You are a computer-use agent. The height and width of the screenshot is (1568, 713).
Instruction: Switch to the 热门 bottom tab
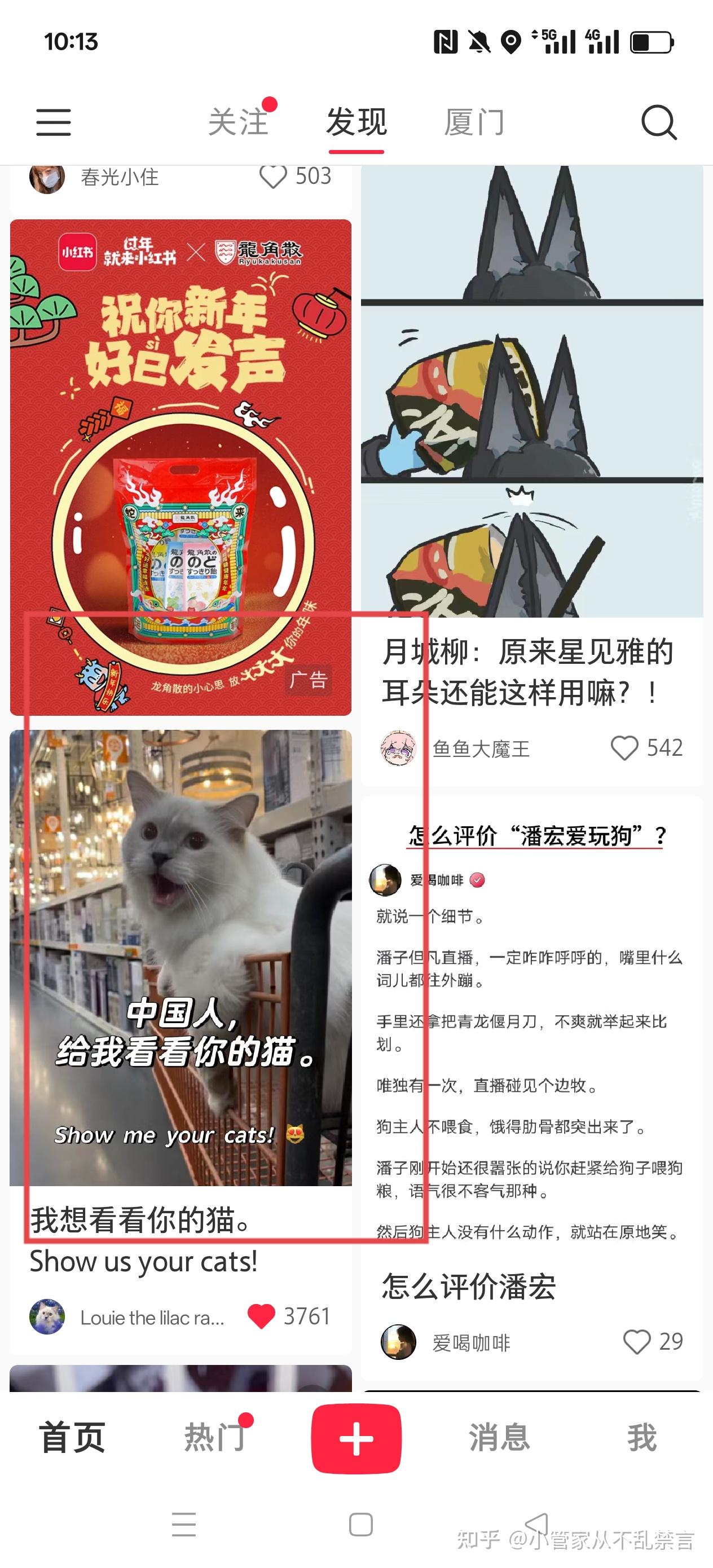(x=215, y=1438)
